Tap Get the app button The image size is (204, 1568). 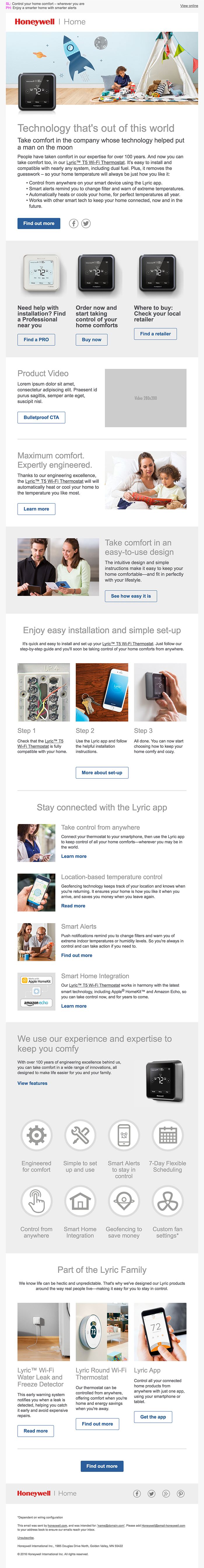coord(153,1416)
